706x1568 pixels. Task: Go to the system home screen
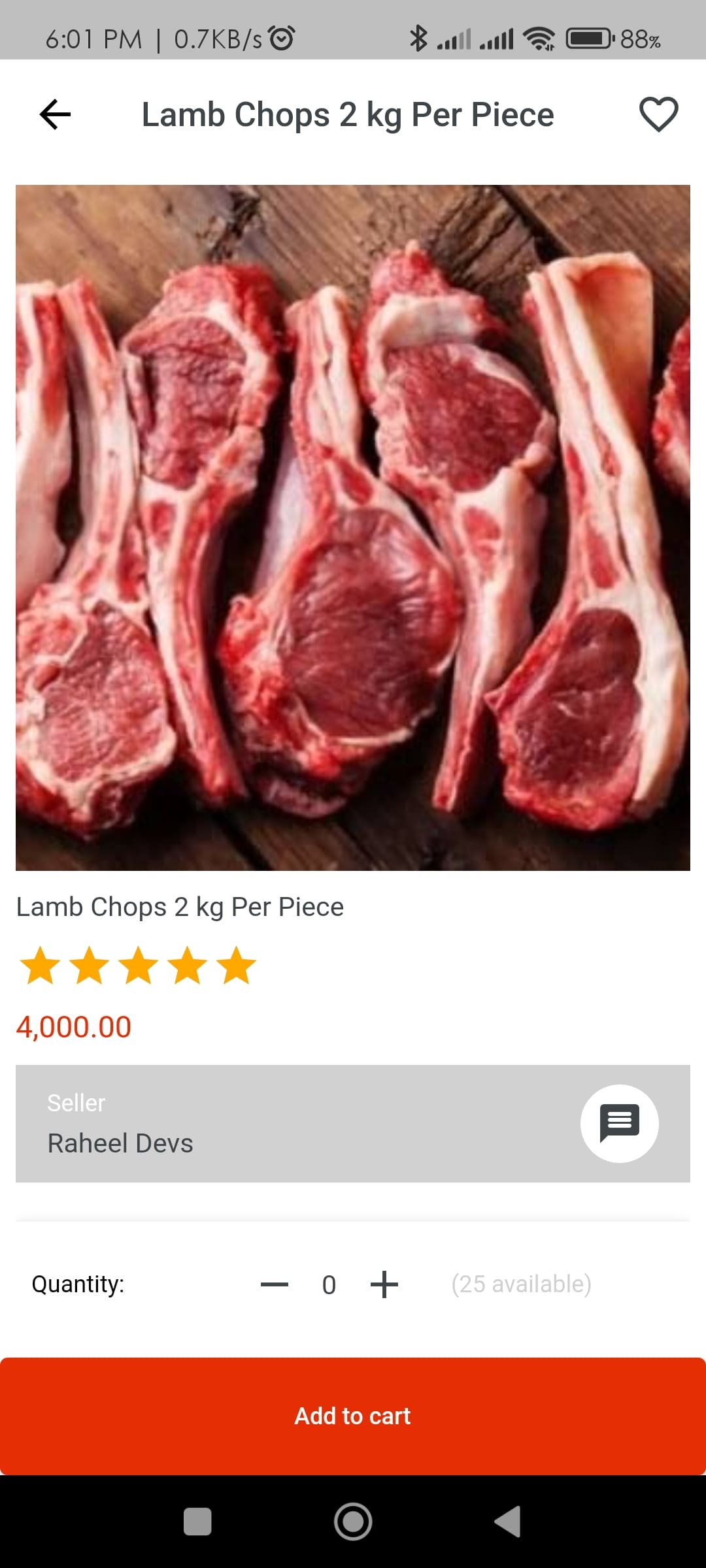click(353, 1522)
